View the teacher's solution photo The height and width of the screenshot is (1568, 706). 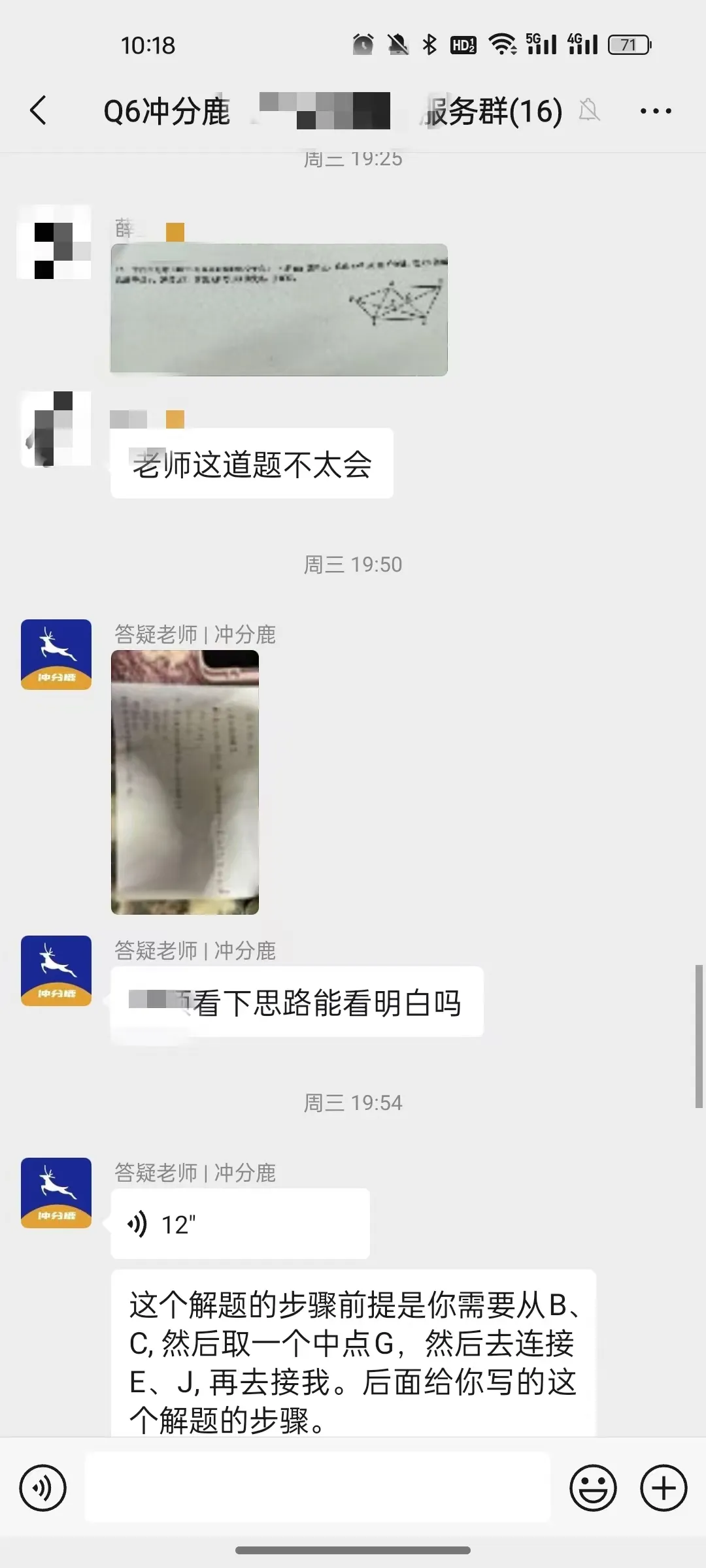[x=185, y=782]
